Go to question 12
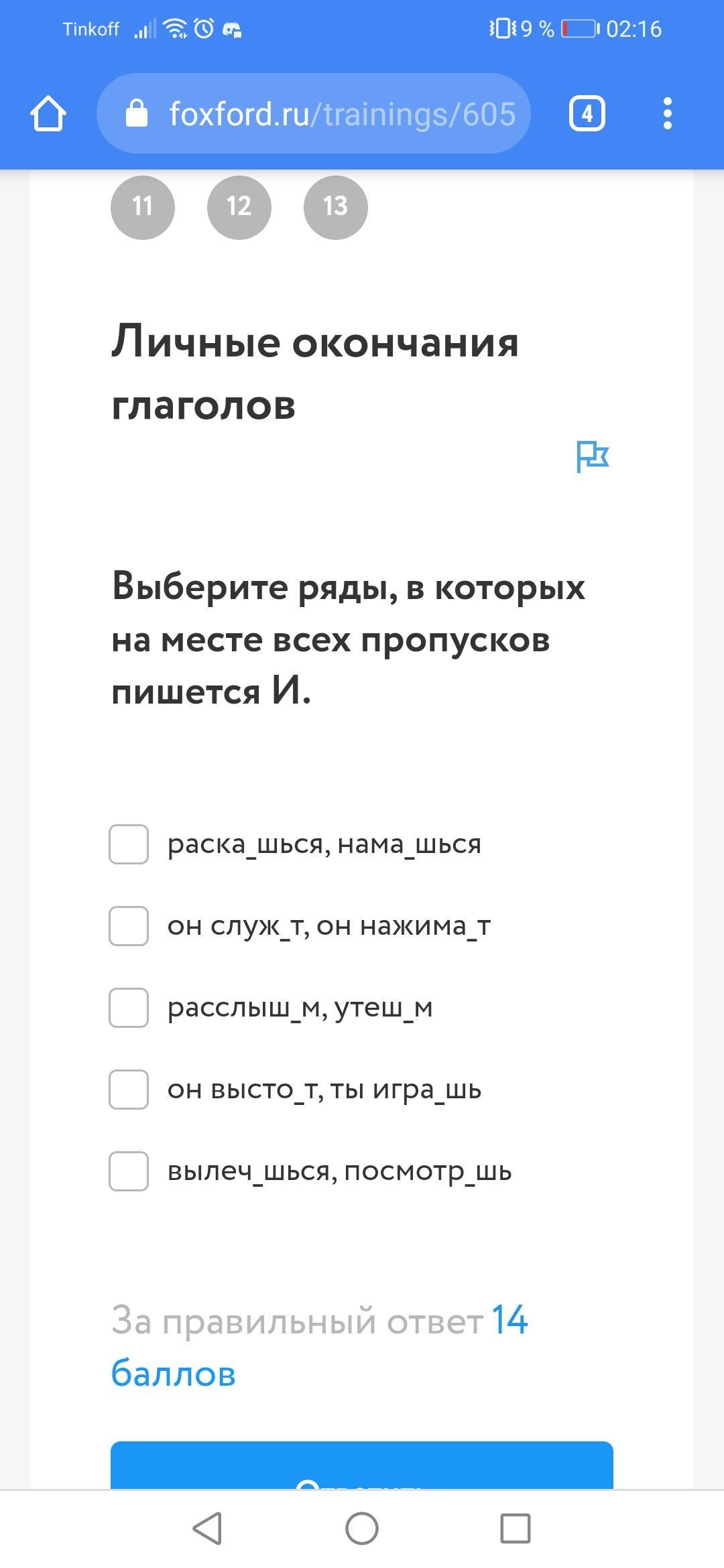 pos(239,206)
